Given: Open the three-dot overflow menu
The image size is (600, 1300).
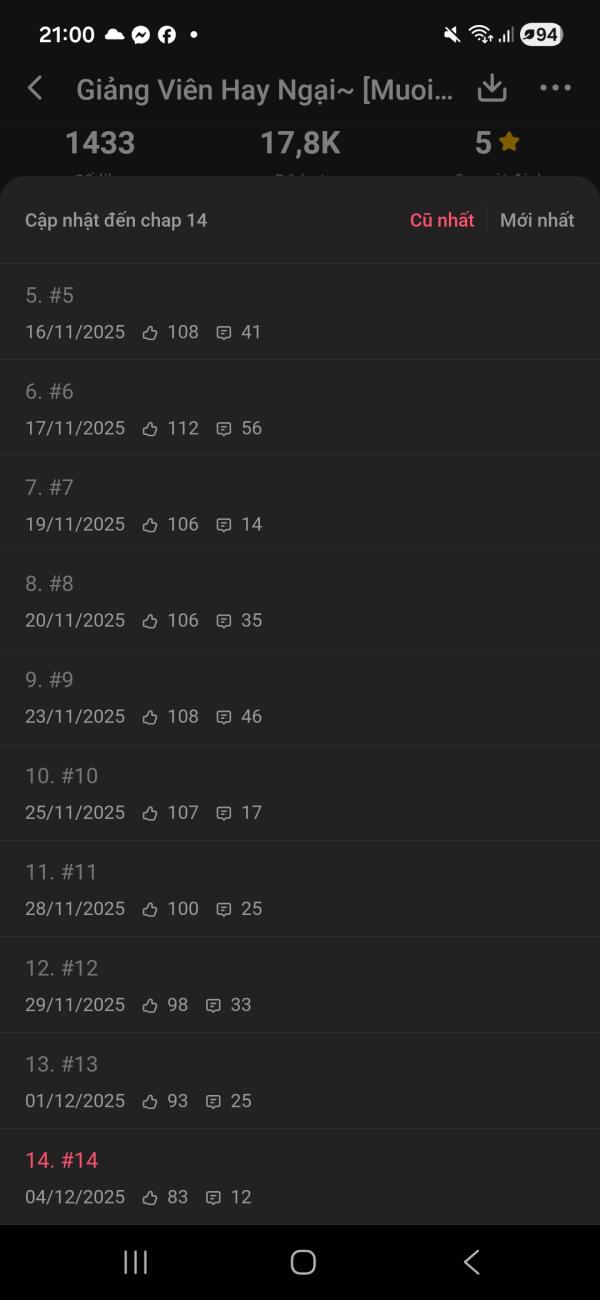Looking at the screenshot, I should (x=555, y=89).
